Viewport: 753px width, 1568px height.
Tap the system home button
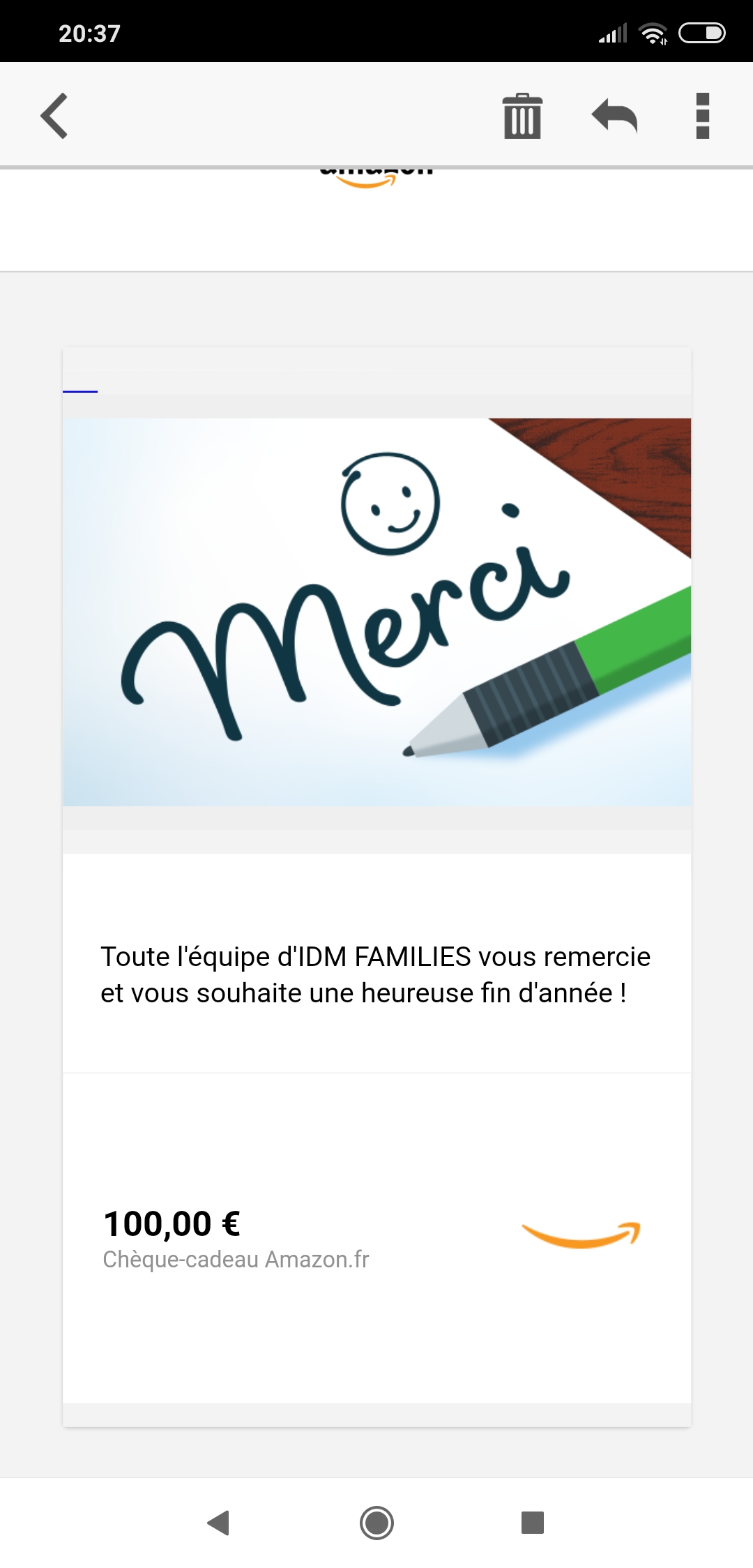click(x=376, y=1522)
